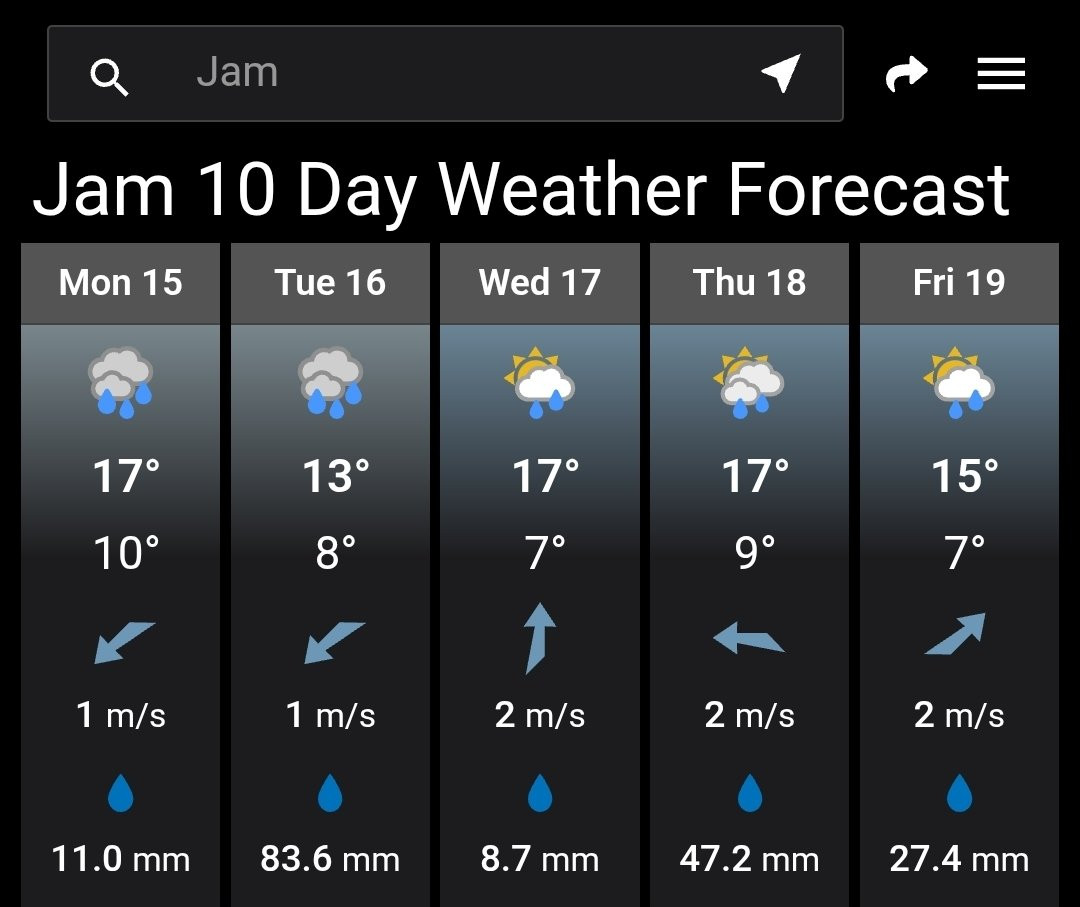
Task: View Fri 19 forecast details
Action: [959, 575]
